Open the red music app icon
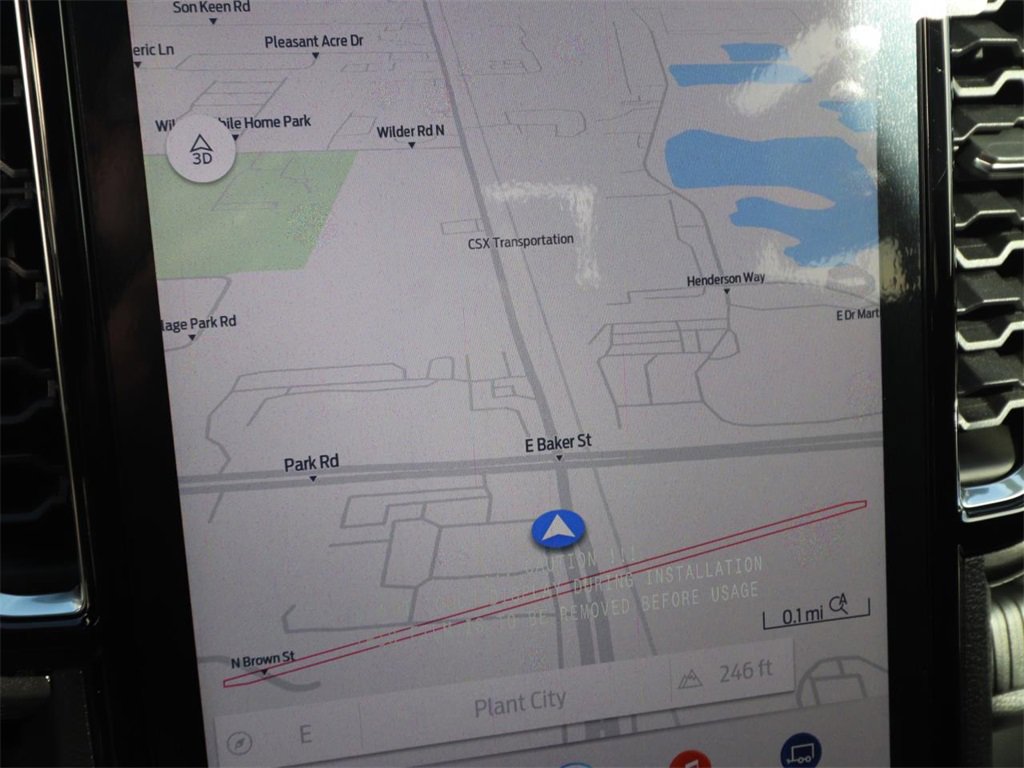 point(690,759)
